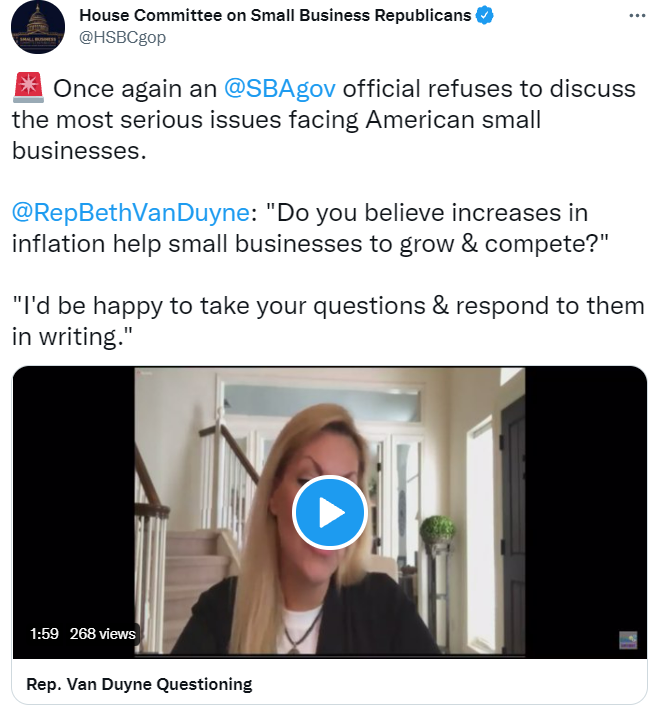Open the @SBAgov mention link
This screenshot has height=710, width=661.
click(x=282, y=88)
